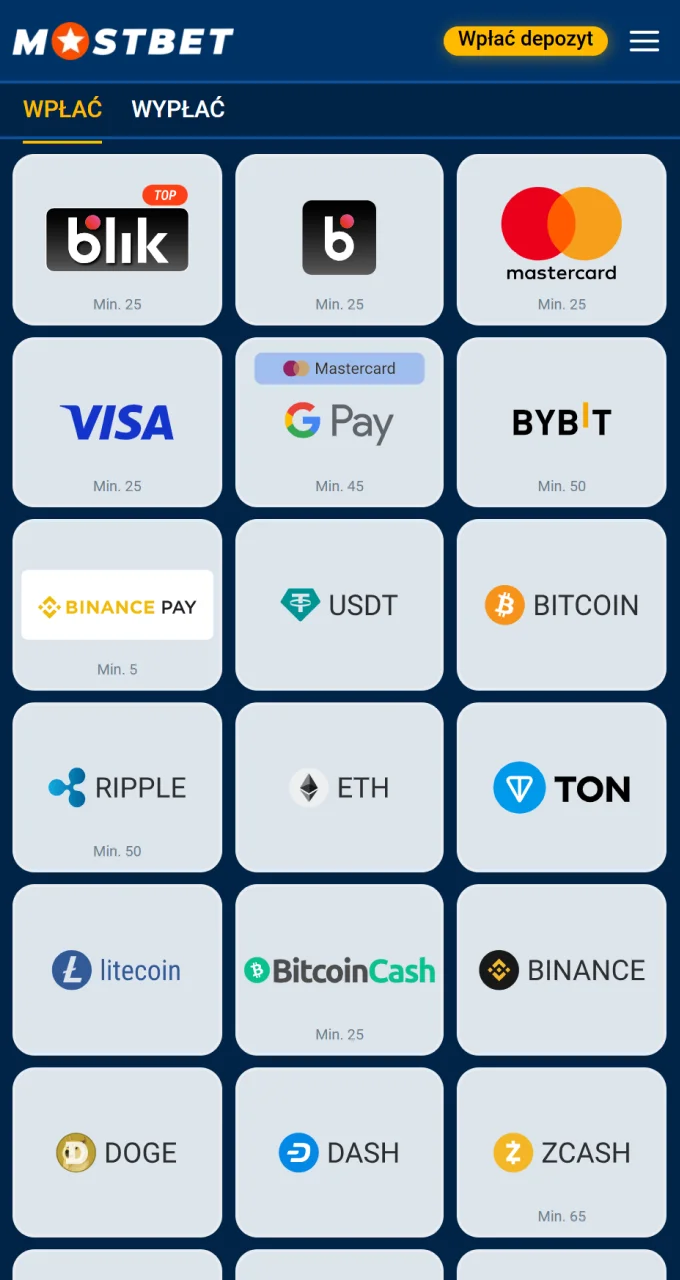Screen dimensions: 680x1280
Task: Pick the BitcoinCash deposit card
Action: coord(339,970)
